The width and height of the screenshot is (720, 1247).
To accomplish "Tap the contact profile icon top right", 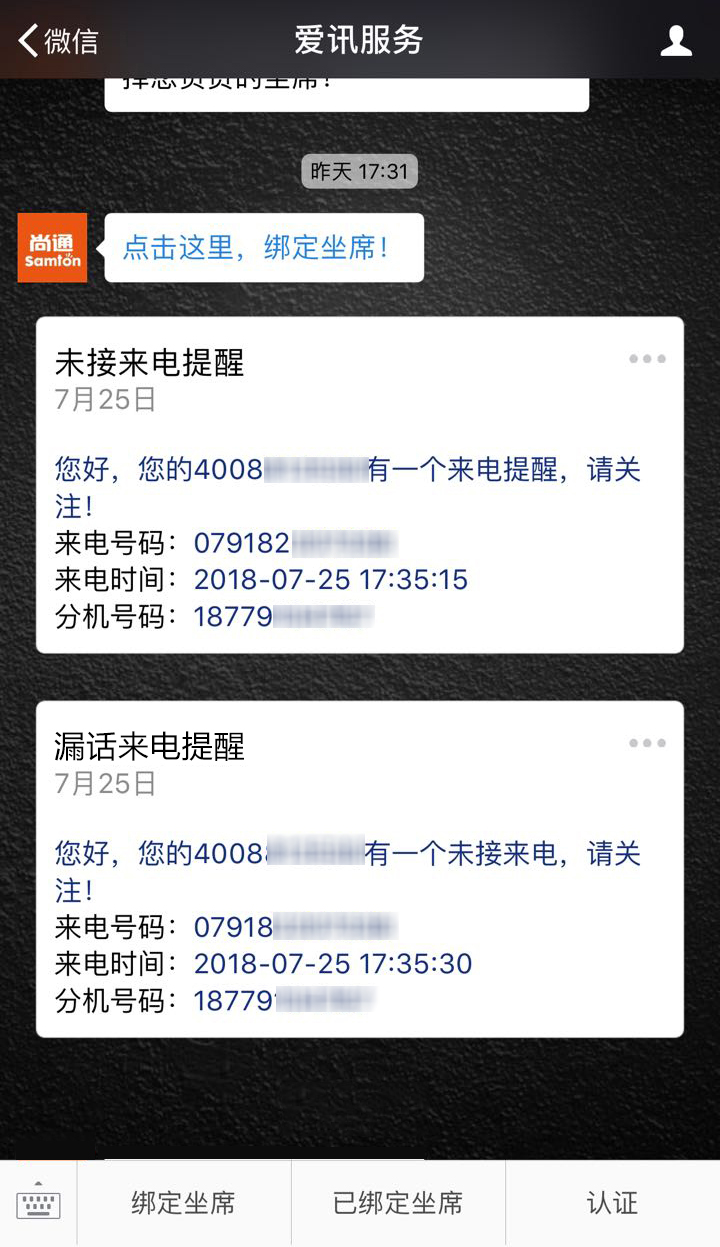I will pos(677,39).
